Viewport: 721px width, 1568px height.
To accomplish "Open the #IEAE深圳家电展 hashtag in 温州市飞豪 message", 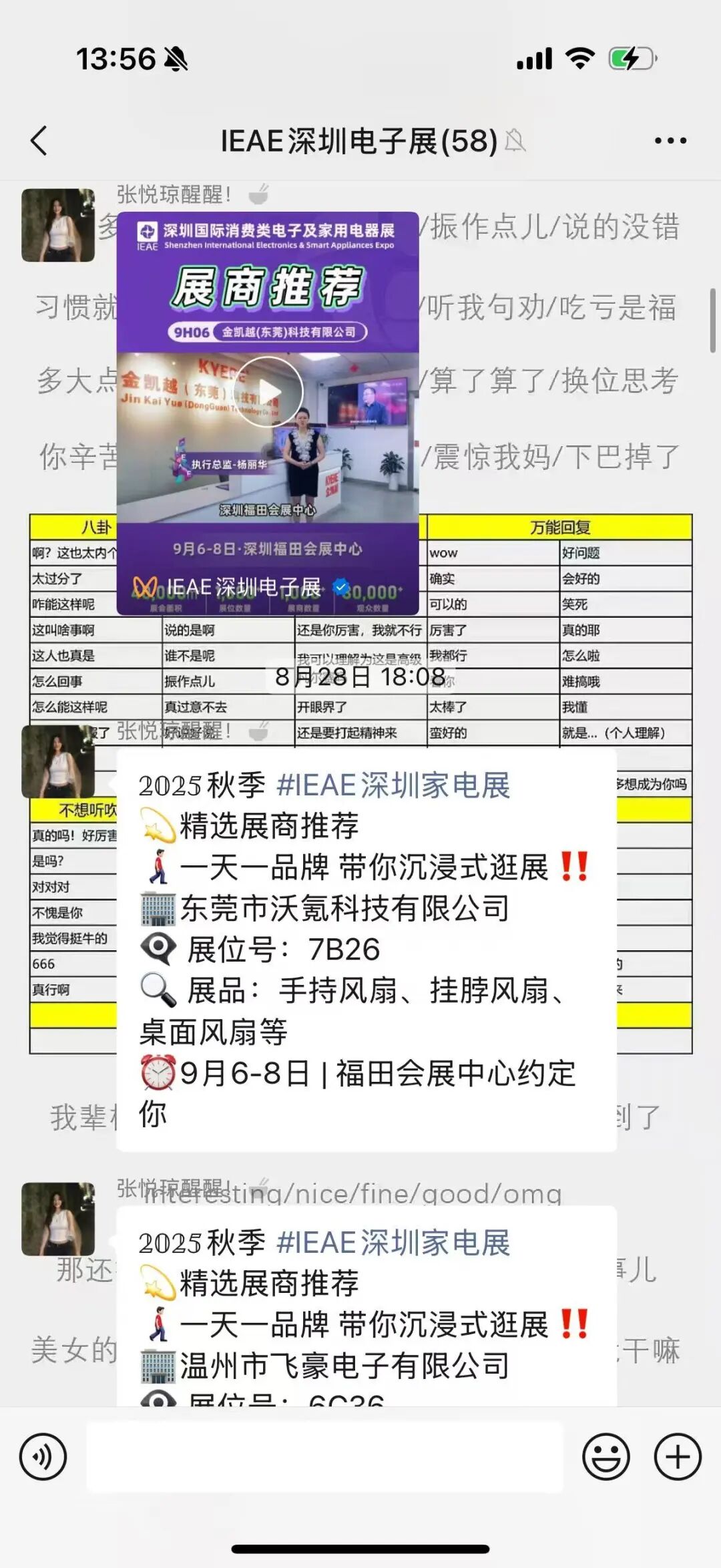I will 393,1242.
